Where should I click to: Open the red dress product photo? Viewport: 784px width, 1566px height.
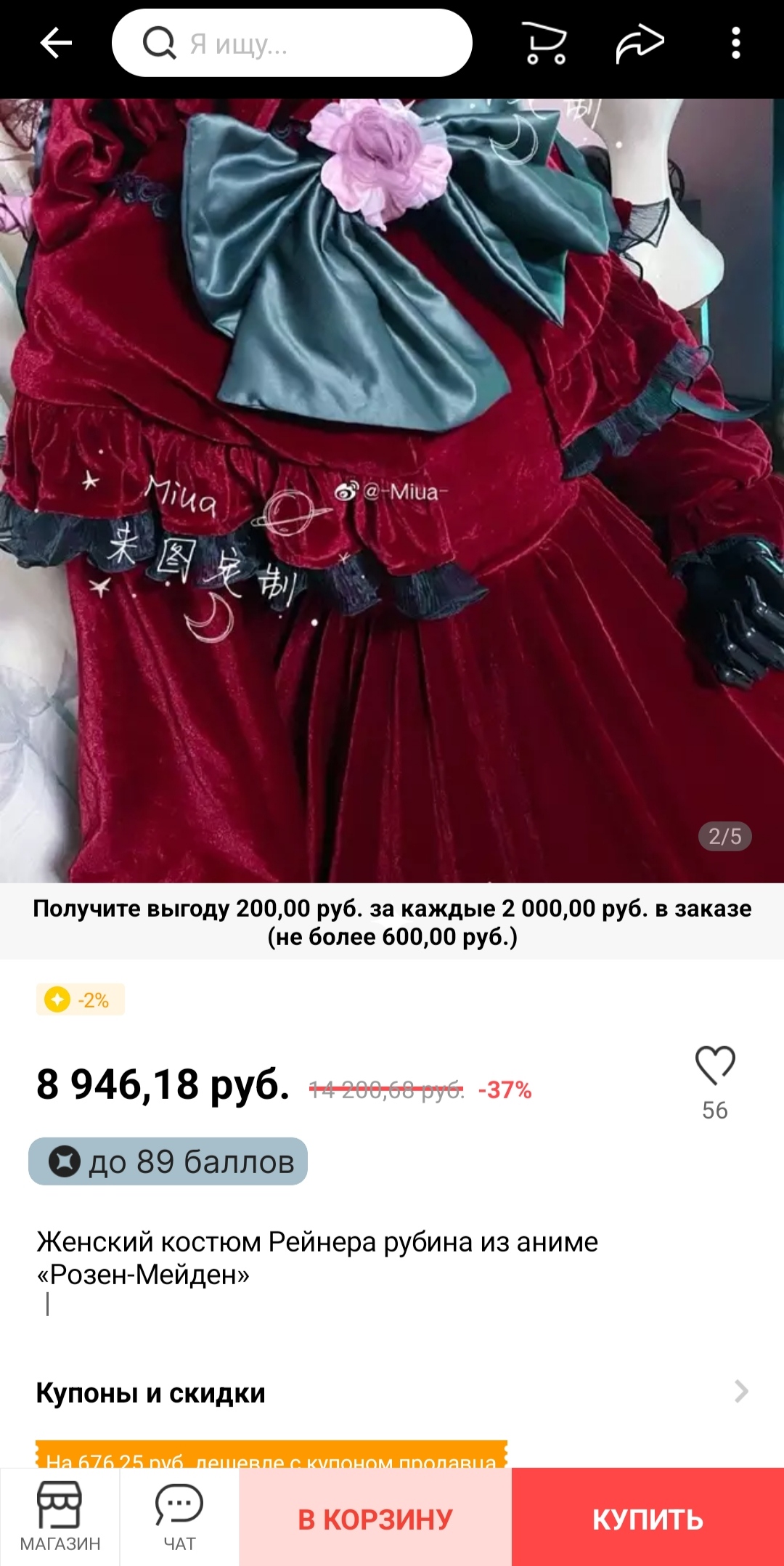point(392,490)
